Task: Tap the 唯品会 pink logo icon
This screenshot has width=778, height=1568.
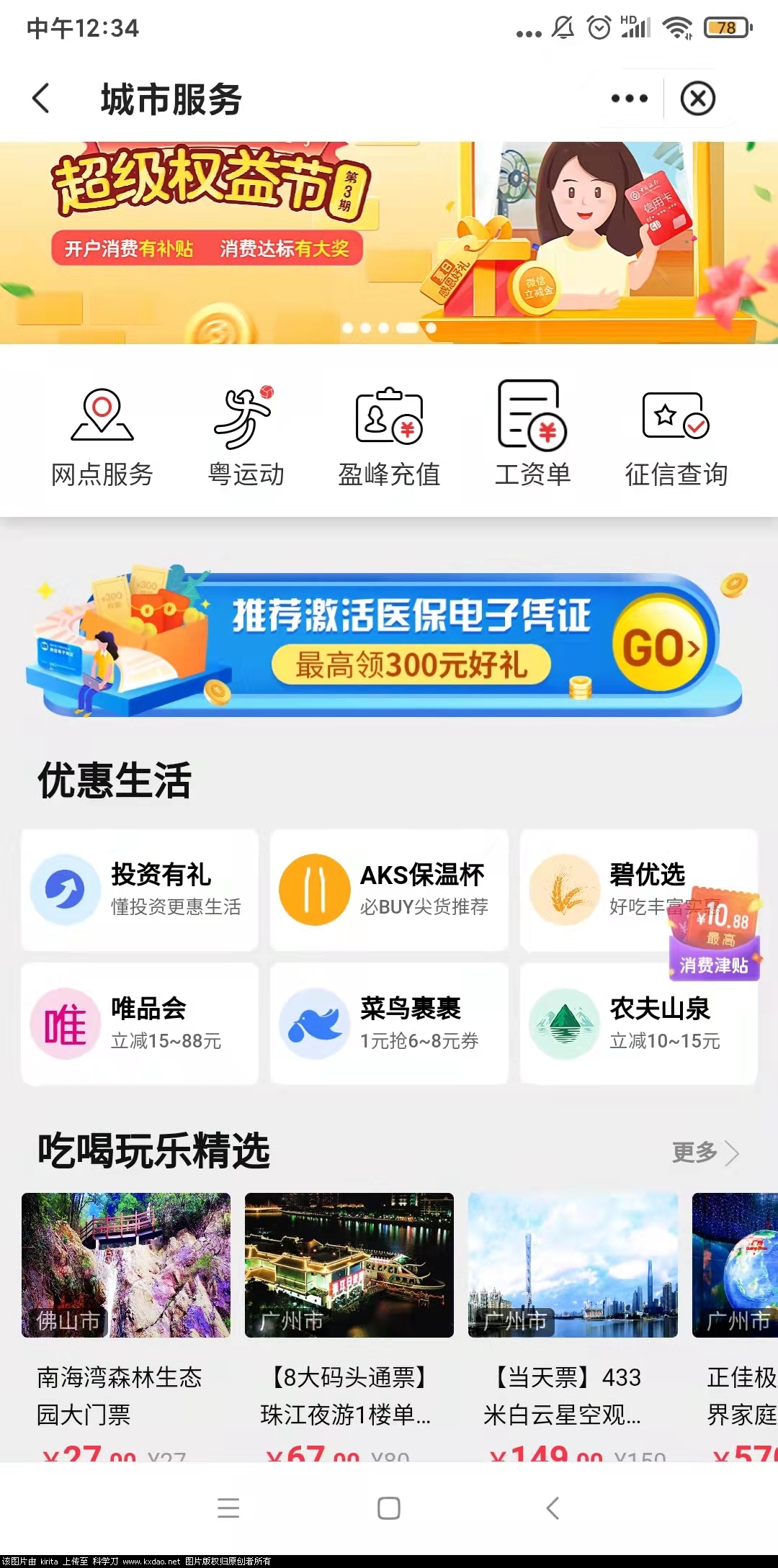Action: (66, 1022)
